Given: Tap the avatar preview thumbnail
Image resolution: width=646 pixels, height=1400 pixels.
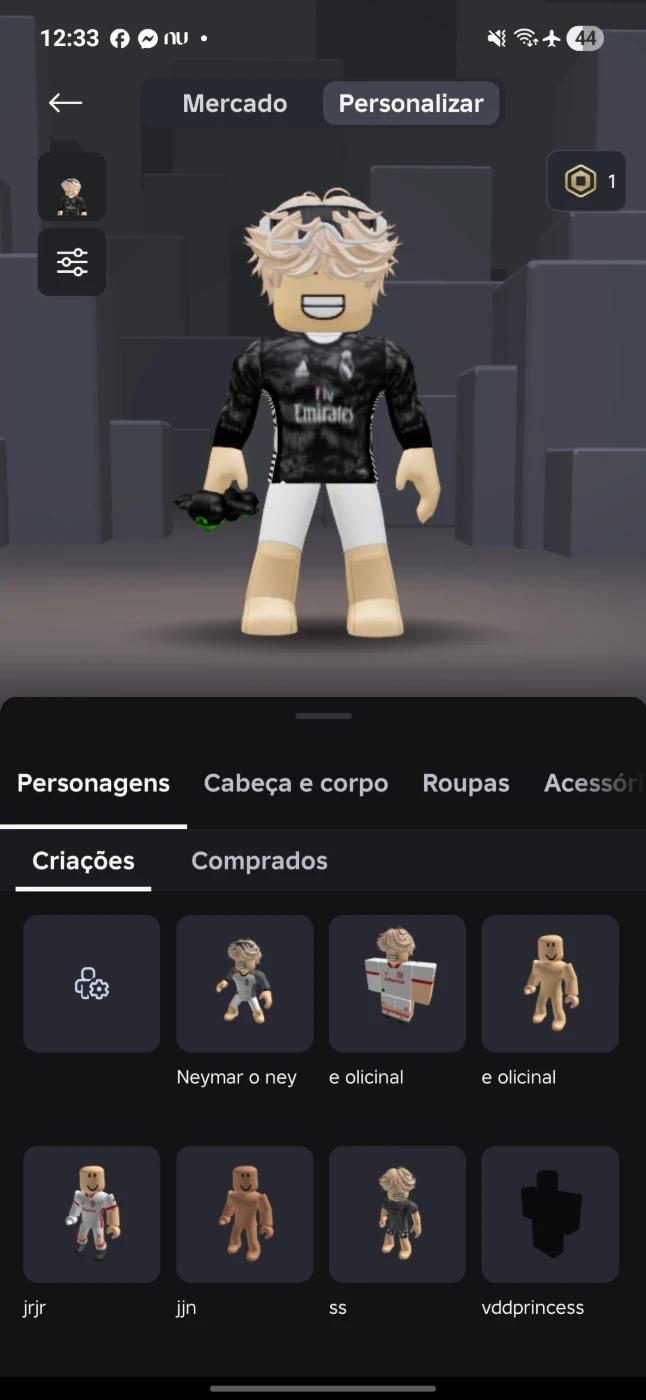Looking at the screenshot, I should pyautogui.click(x=72, y=187).
